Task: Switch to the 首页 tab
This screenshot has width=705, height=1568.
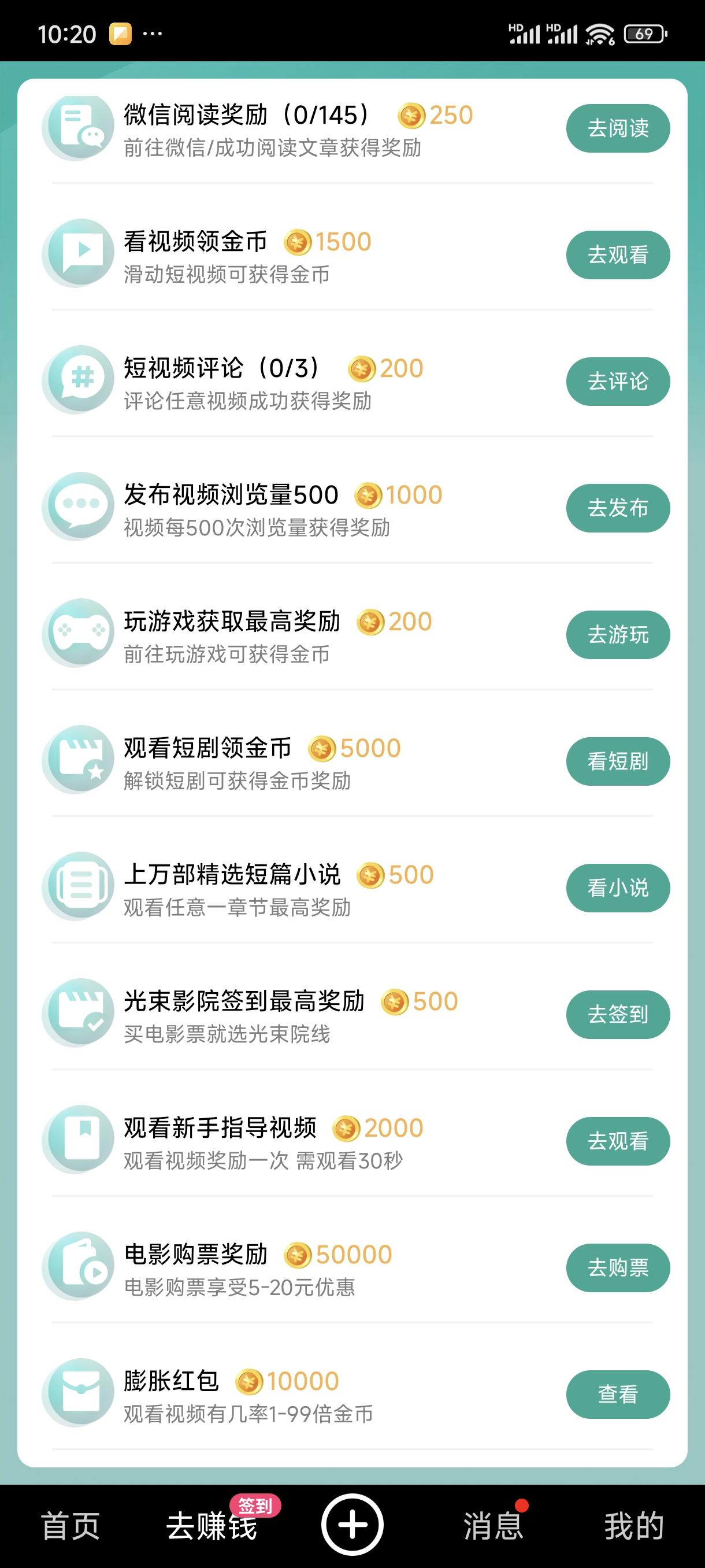Action: click(x=70, y=1526)
